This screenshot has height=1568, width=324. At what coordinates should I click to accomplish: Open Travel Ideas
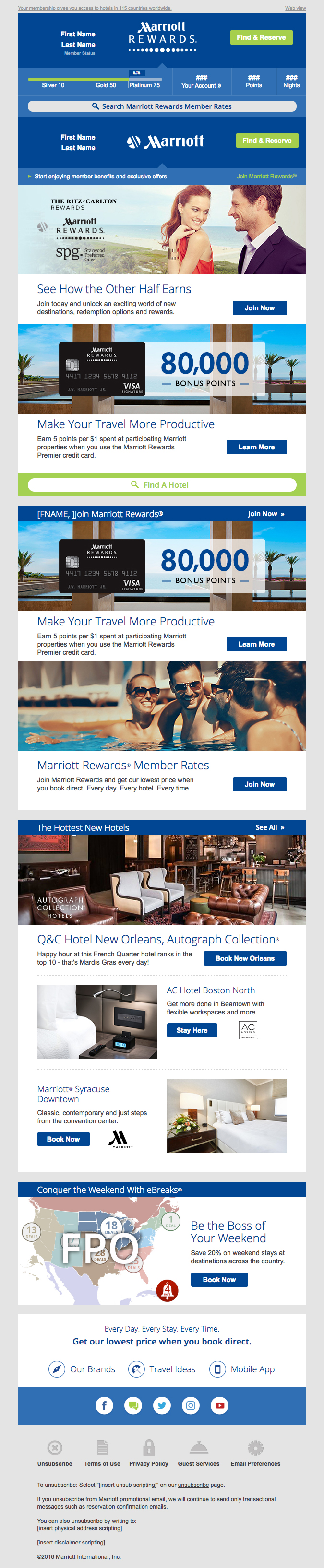tap(162, 1369)
